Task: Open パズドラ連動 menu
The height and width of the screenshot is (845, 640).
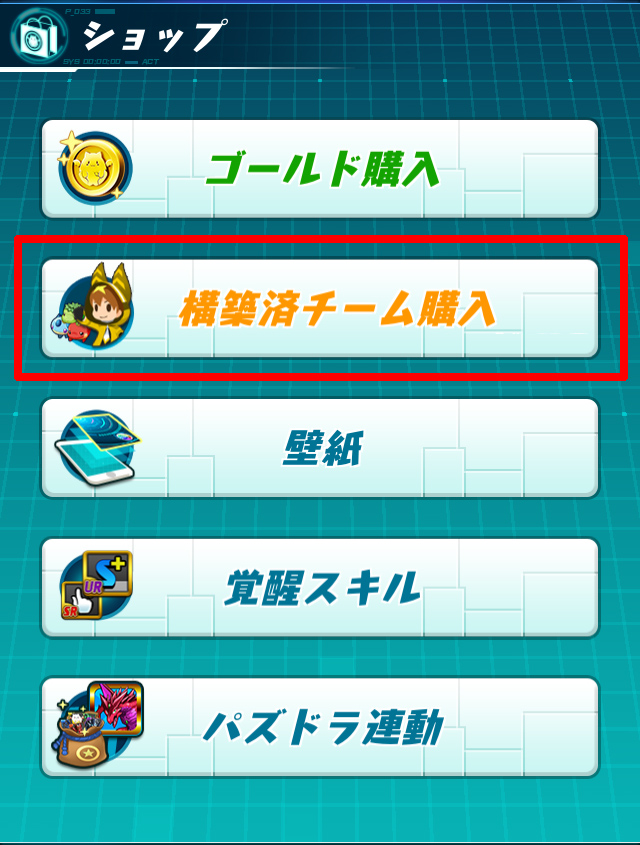Action: [x=320, y=727]
